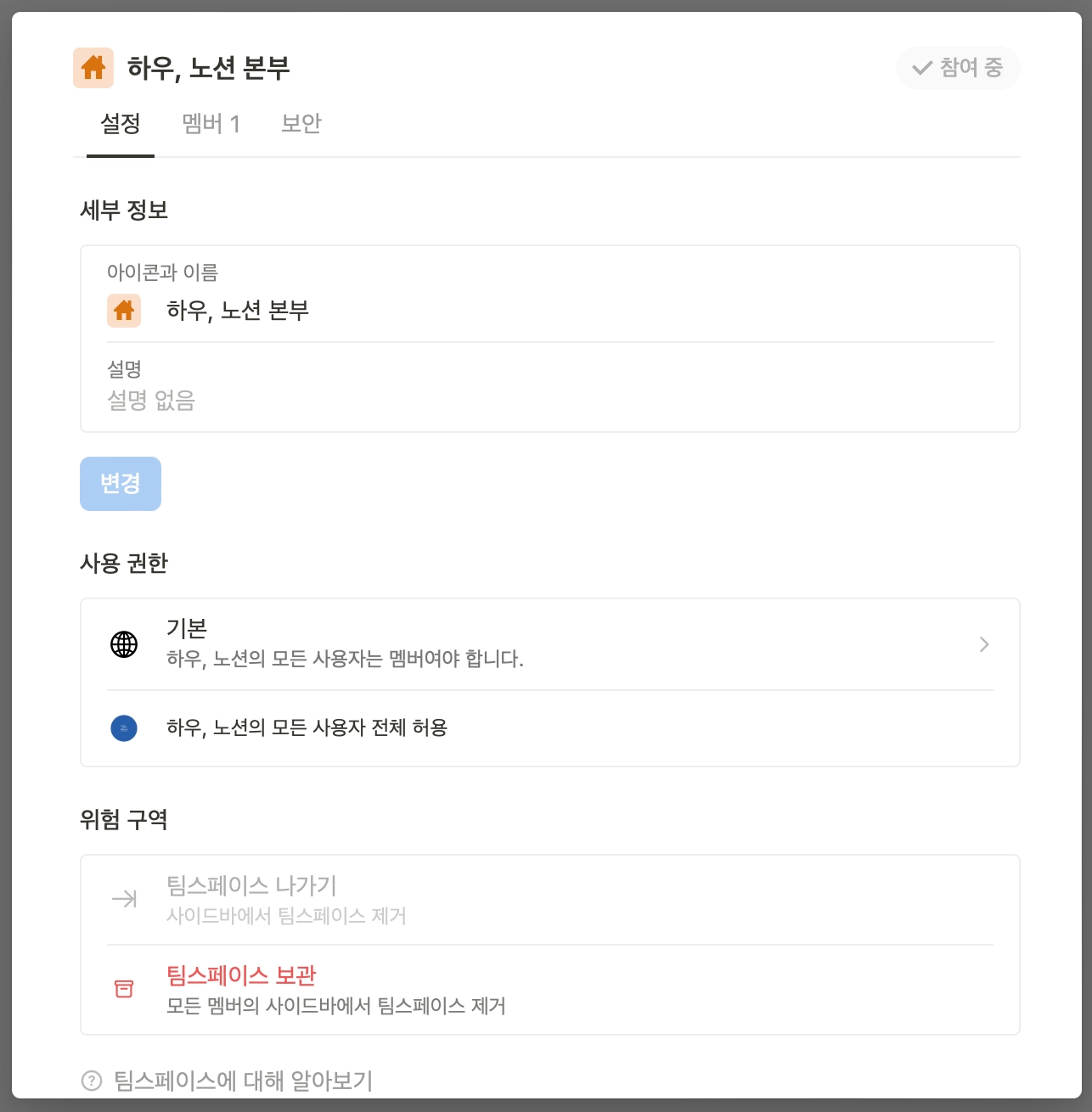
Task: Switch to the 멤버 tab
Action: point(211,124)
